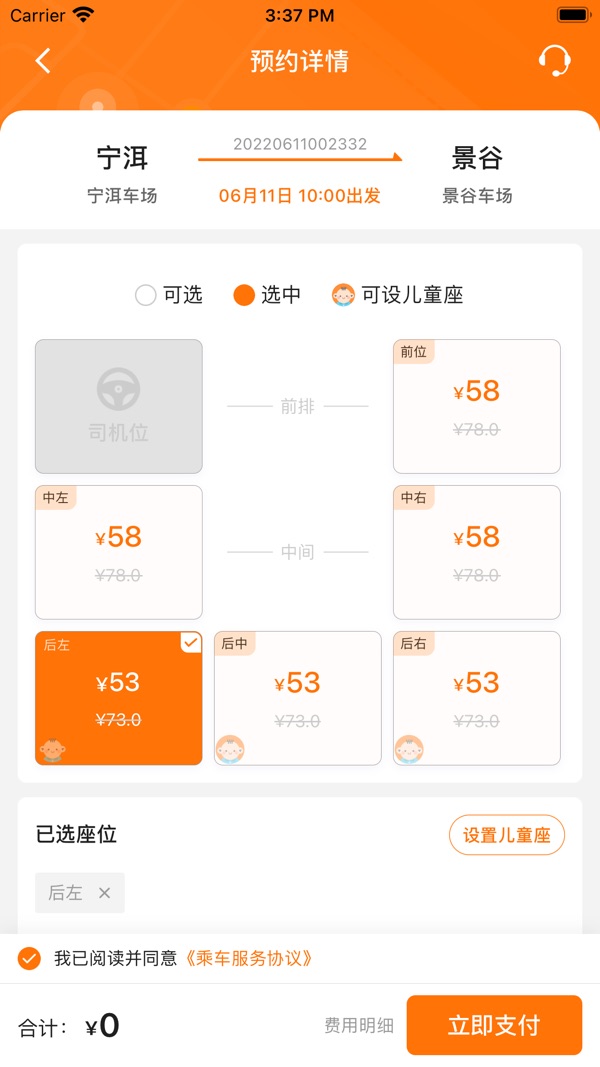600x1067 pixels.
Task: Select the 前位 front seat
Action: click(x=476, y=406)
